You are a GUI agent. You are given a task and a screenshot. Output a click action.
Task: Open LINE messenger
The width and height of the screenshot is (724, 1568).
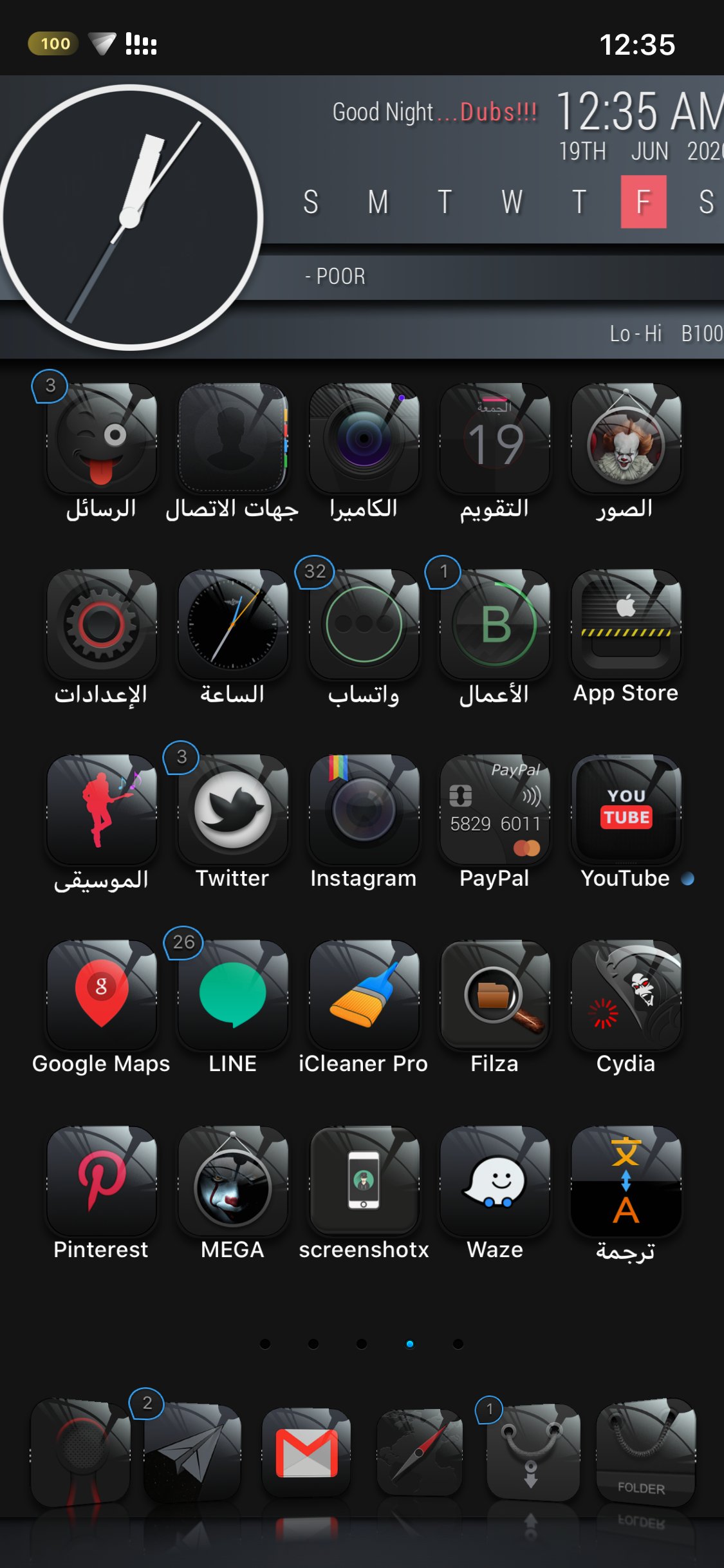[x=232, y=995]
